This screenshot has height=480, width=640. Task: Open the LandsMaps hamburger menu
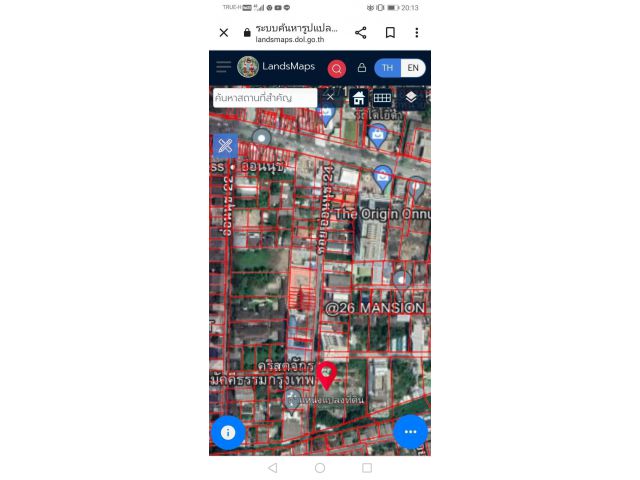223,67
